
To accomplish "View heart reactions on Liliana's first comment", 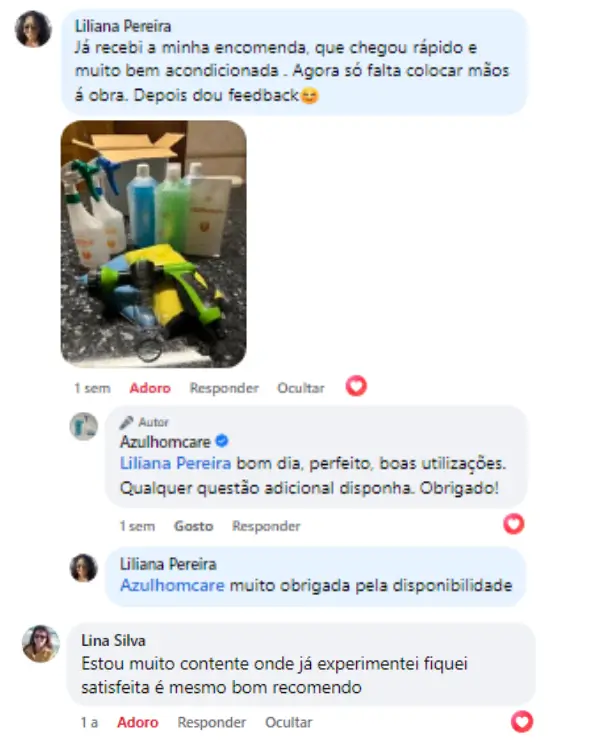I will click(356, 386).
